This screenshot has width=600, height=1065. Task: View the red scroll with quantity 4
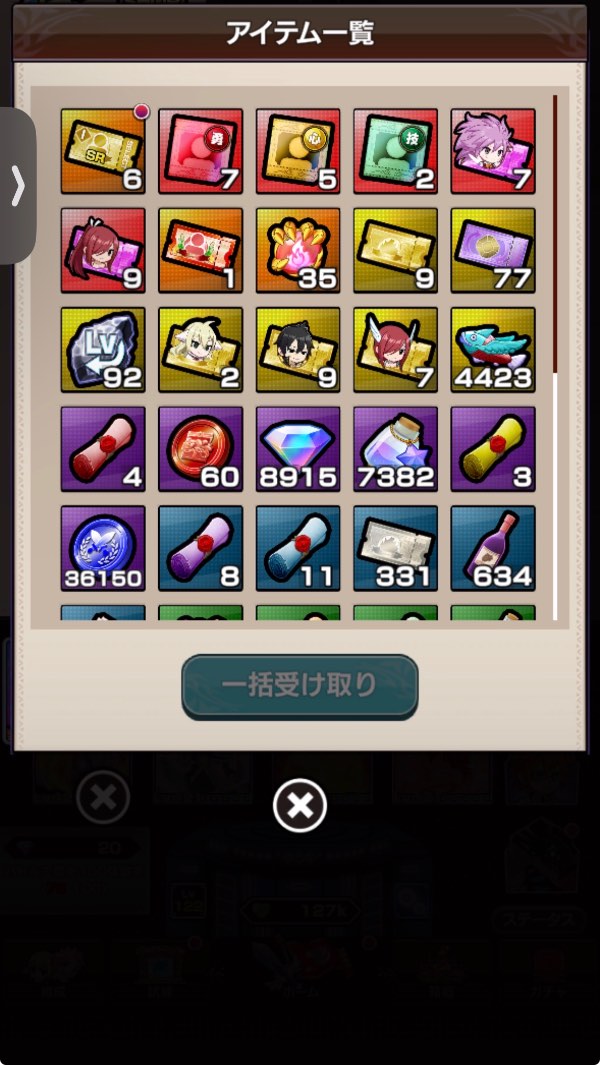(103, 449)
